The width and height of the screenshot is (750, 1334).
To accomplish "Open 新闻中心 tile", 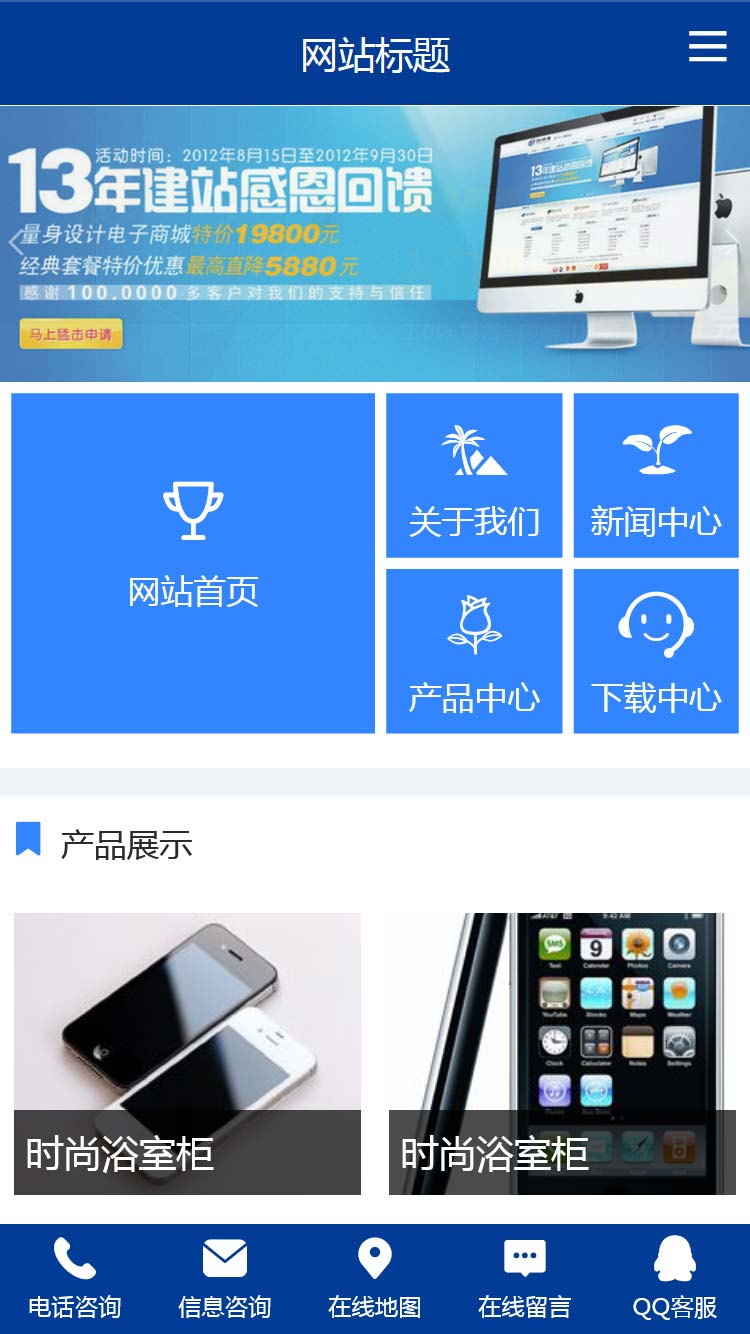I will (x=656, y=476).
